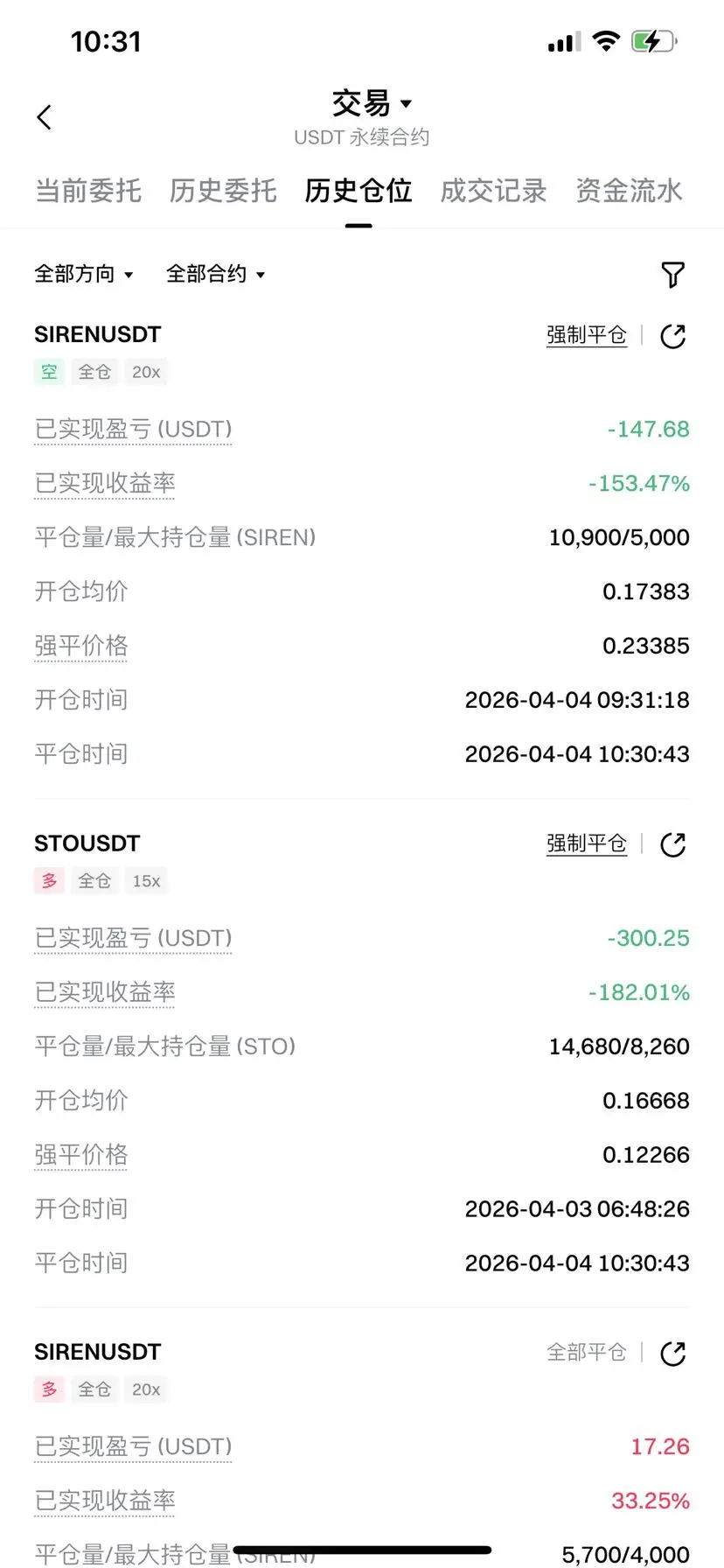
Task: Expand the 全部合约 filter dropdown
Action: [216, 274]
